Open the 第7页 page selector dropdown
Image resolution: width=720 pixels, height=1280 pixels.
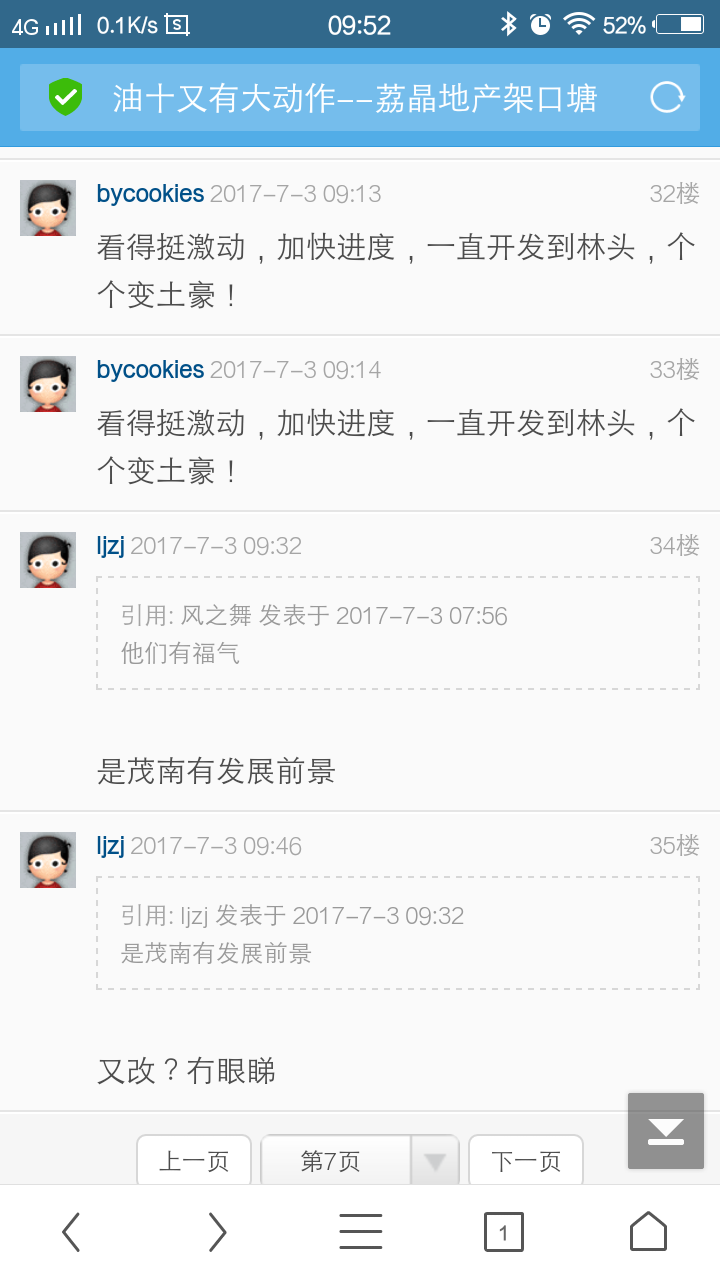pyautogui.click(x=359, y=1161)
